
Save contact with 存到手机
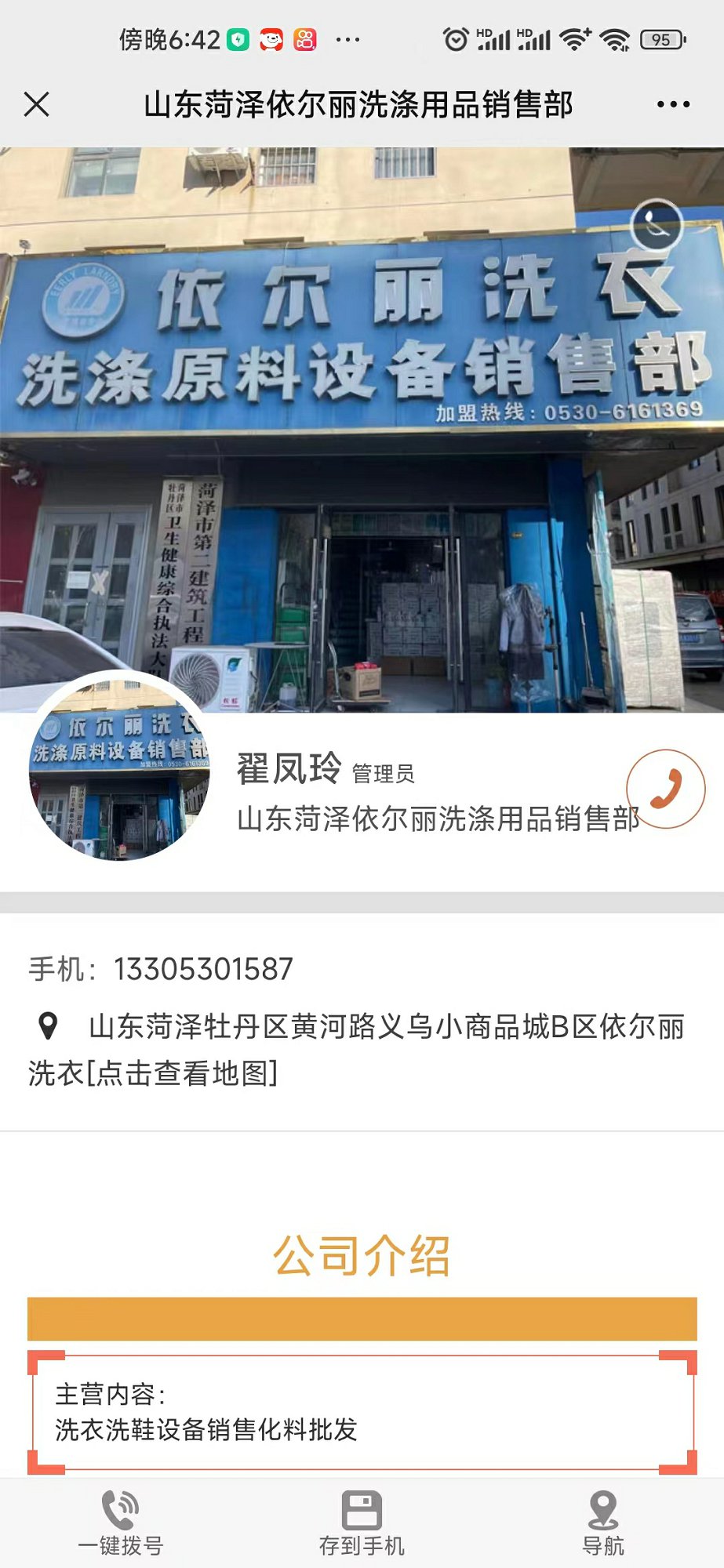362,1523
